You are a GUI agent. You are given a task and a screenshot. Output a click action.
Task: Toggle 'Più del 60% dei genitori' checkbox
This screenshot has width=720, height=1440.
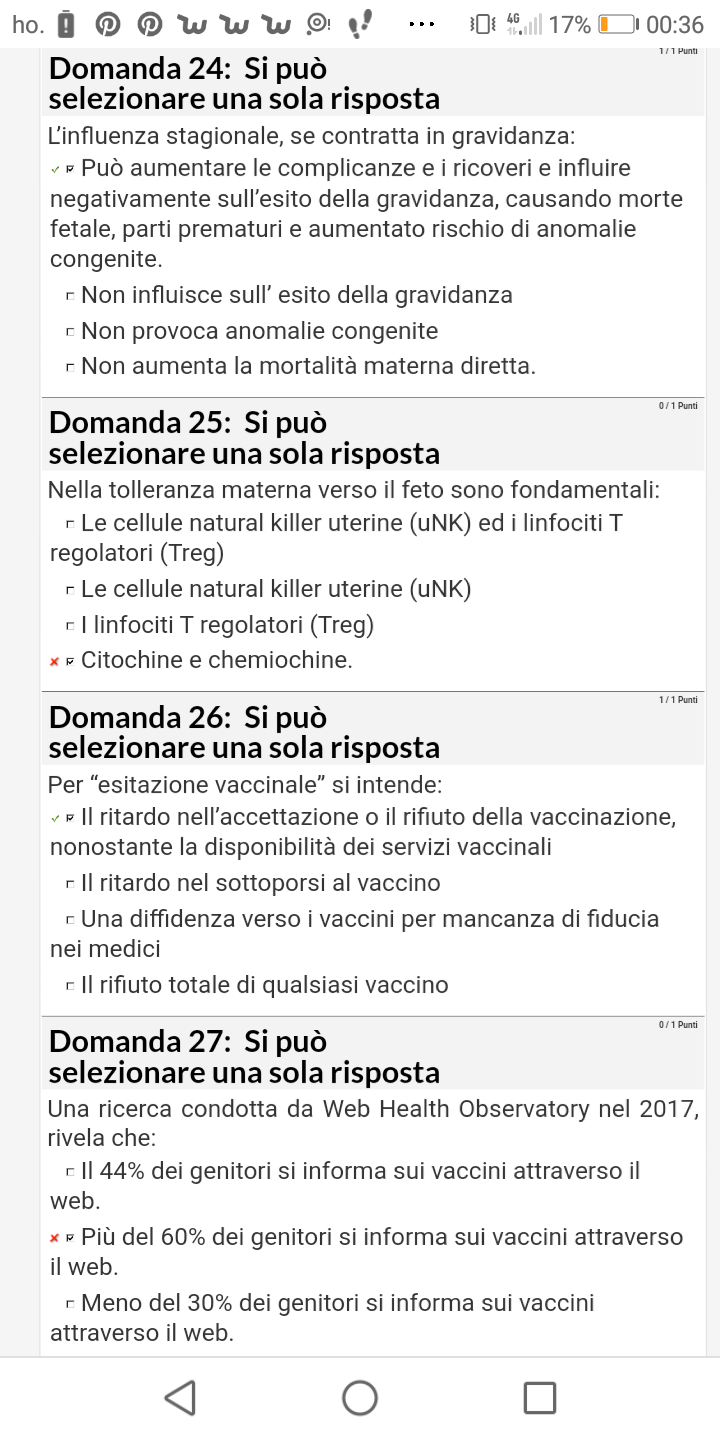(70, 1238)
